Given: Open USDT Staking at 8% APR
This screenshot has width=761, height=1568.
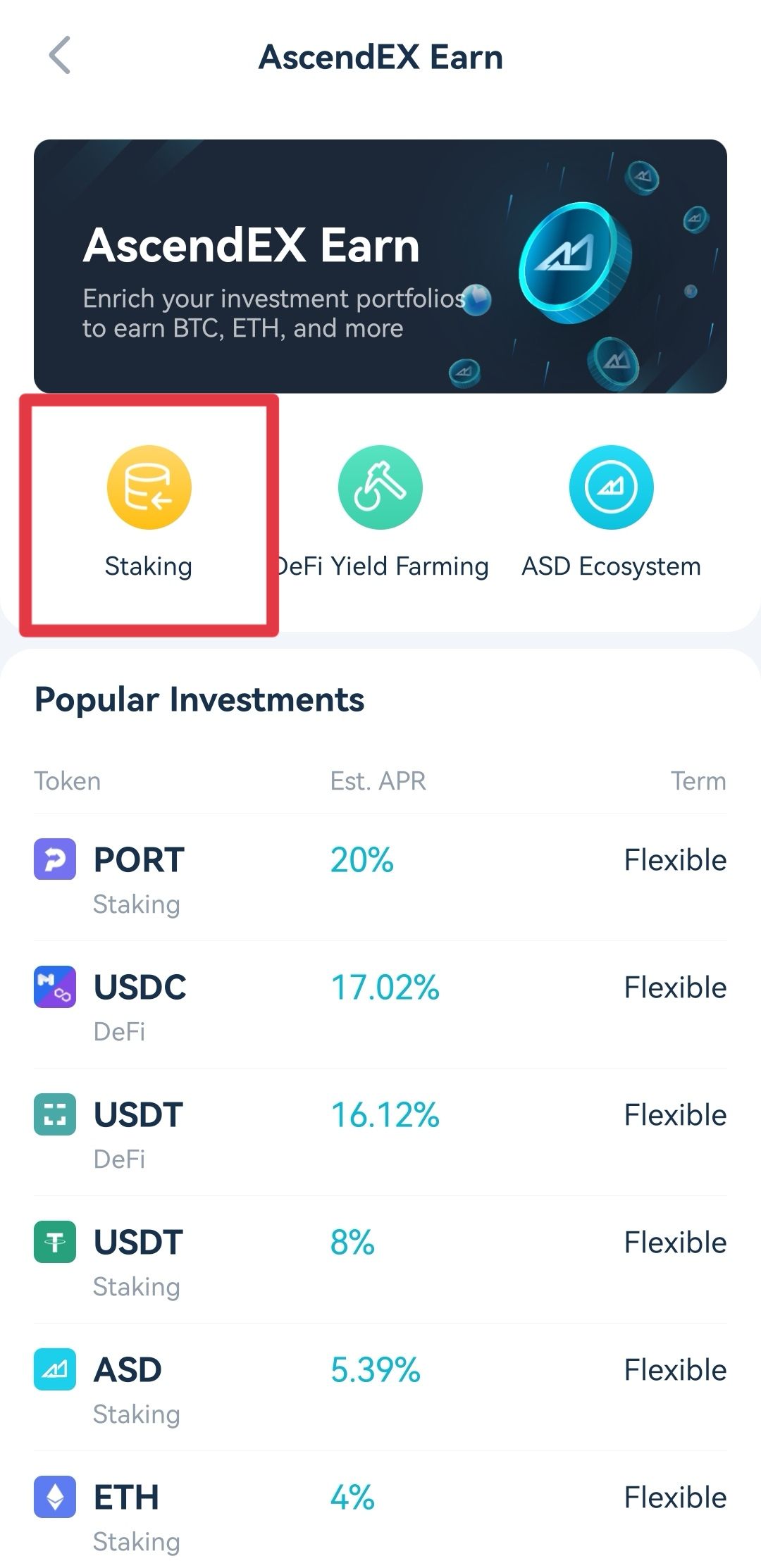Looking at the screenshot, I should point(380,1260).
